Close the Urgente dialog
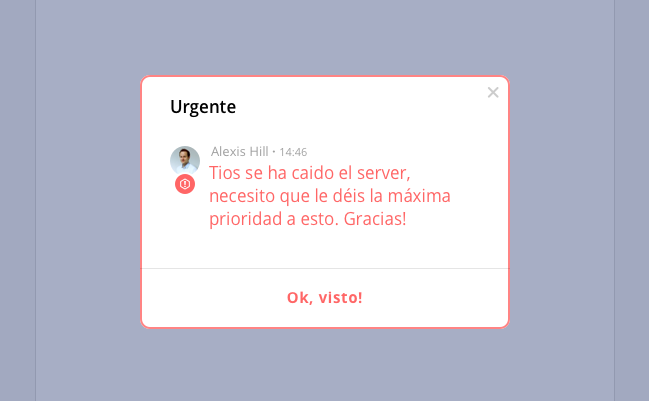This screenshot has height=401, width=649. coord(492,93)
